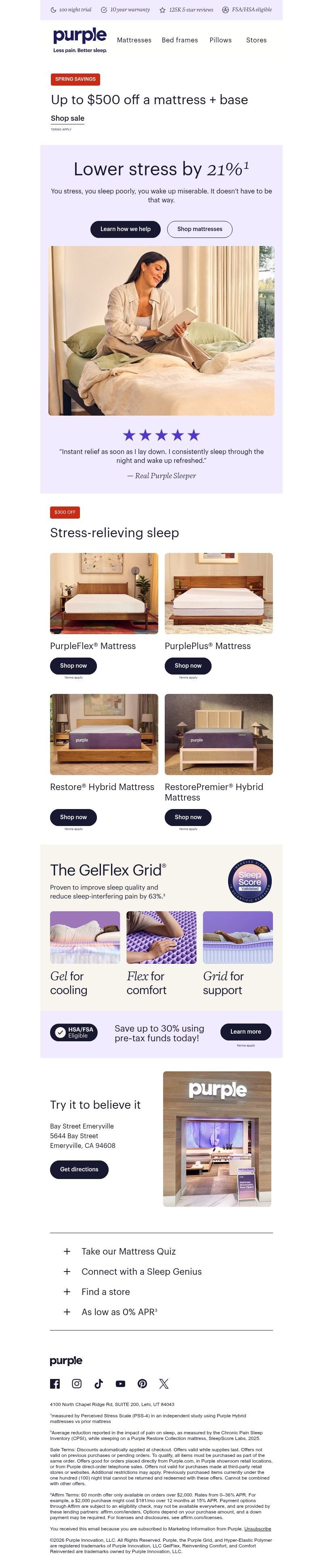Screen dimensions: 323x1568
Task: Shop now for Restore Hybrid Mattress
Action: coord(73,817)
